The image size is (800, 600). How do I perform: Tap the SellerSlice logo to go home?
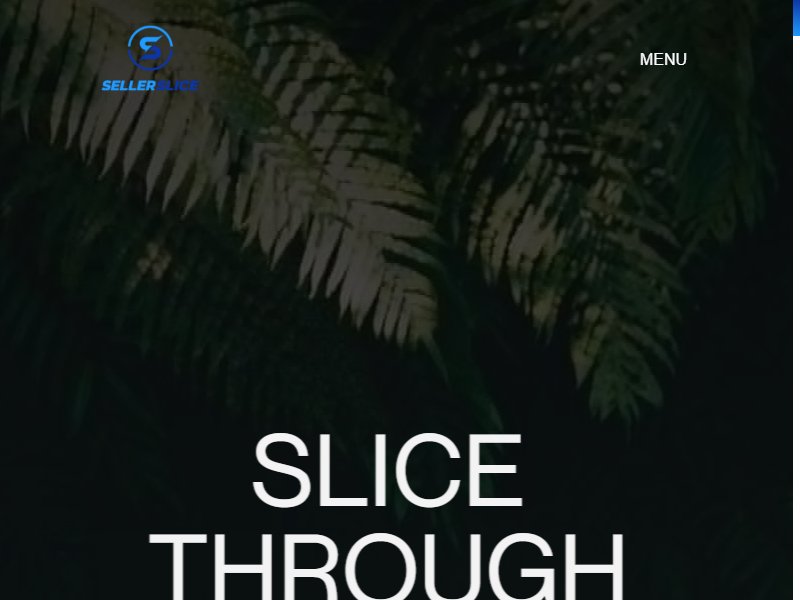pyautogui.click(x=150, y=60)
